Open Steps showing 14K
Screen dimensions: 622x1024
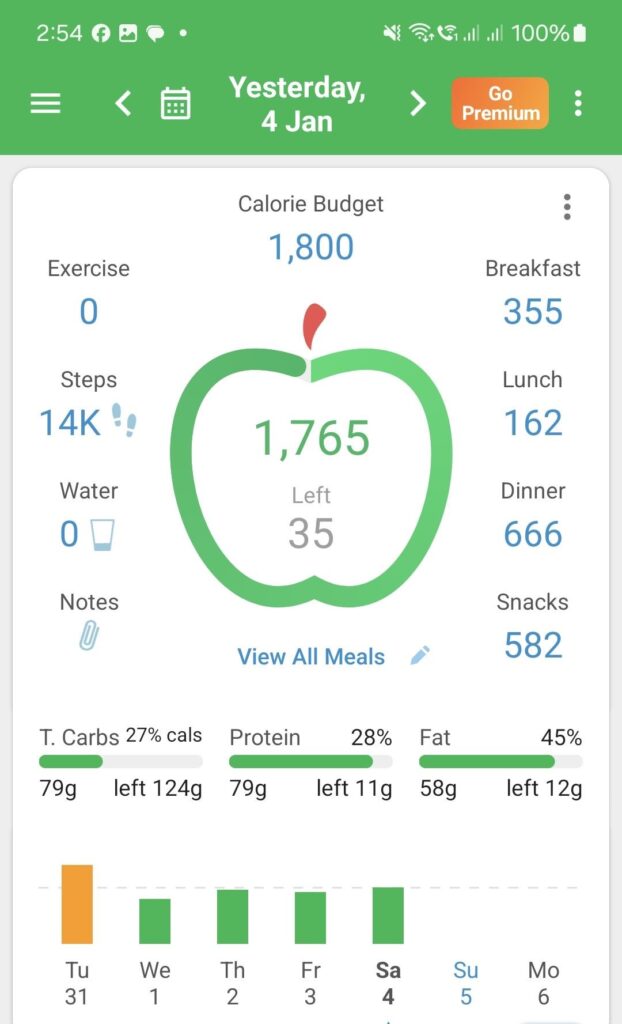pyautogui.click(x=88, y=422)
